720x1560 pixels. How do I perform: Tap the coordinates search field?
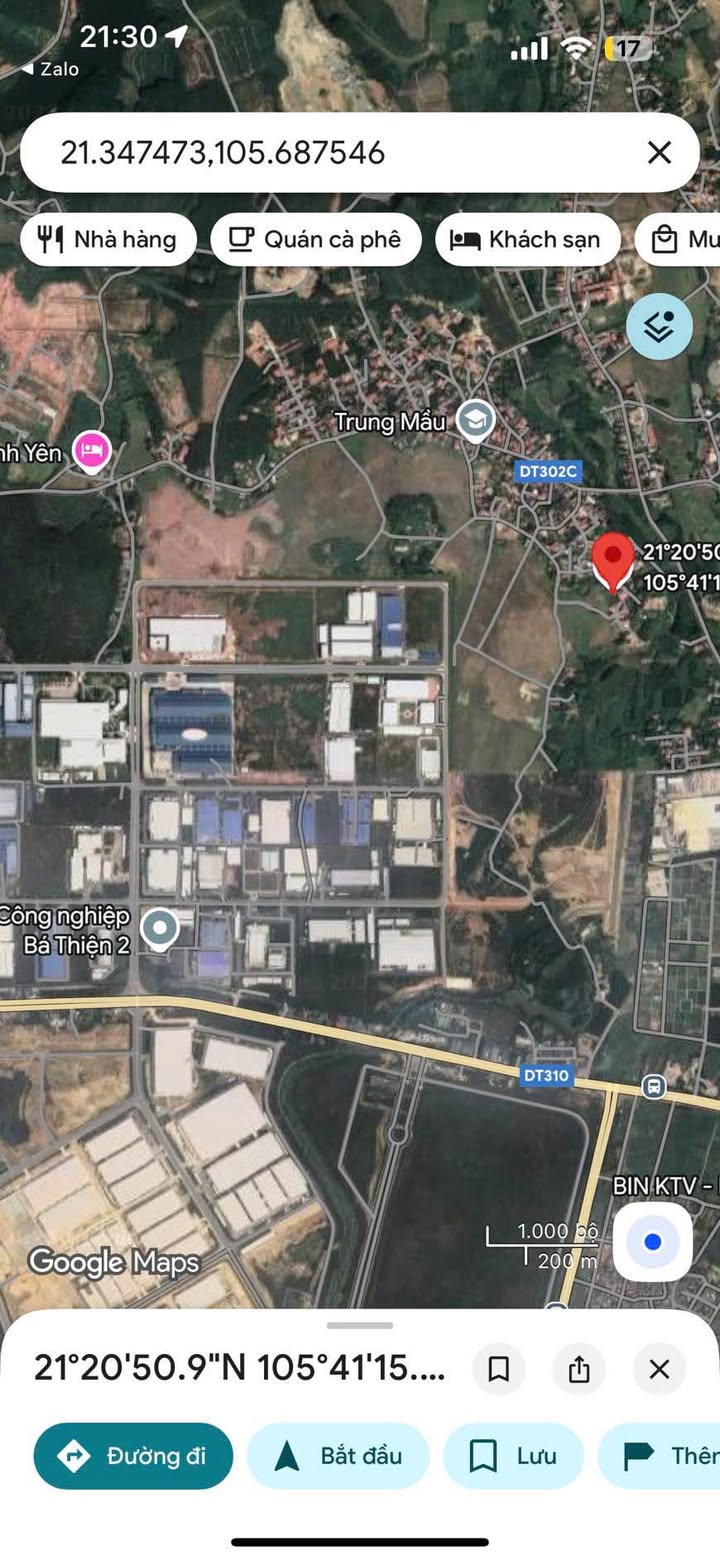pyautogui.click(x=330, y=153)
